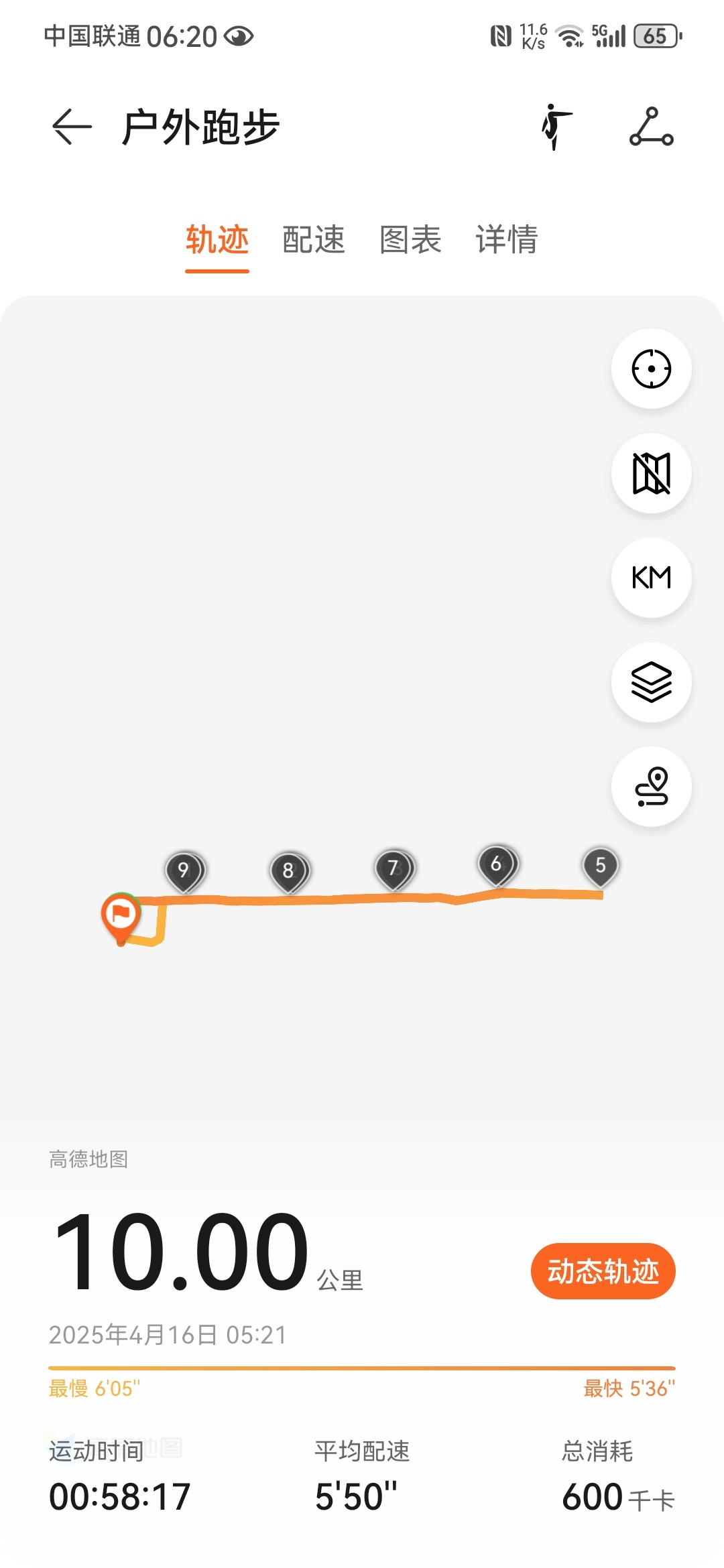Recenter the map on the route
This screenshot has width=724, height=1568.
652,369
